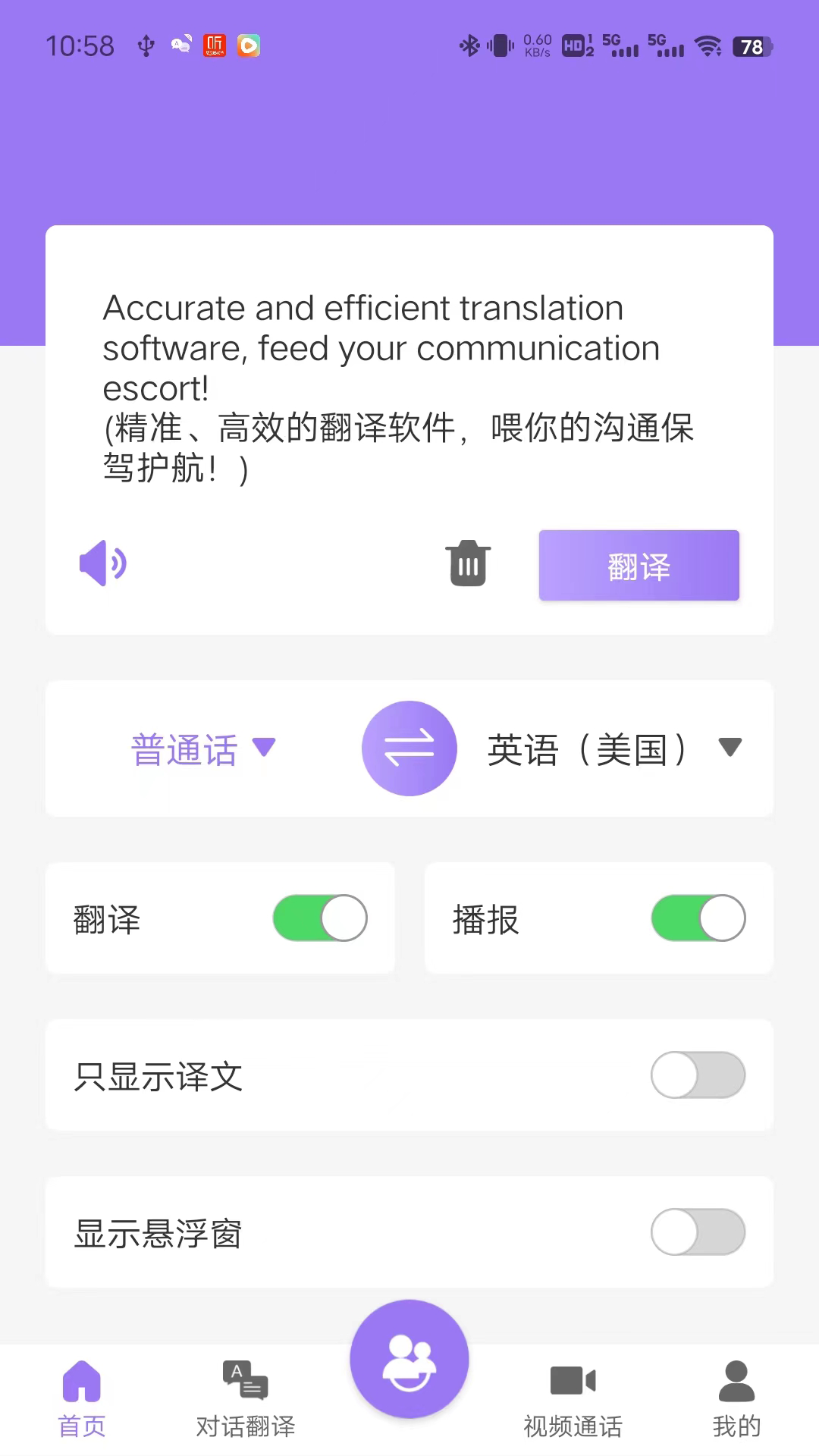Select the 首页 tab label
The width and height of the screenshot is (819, 1456).
coord(81,1426)
